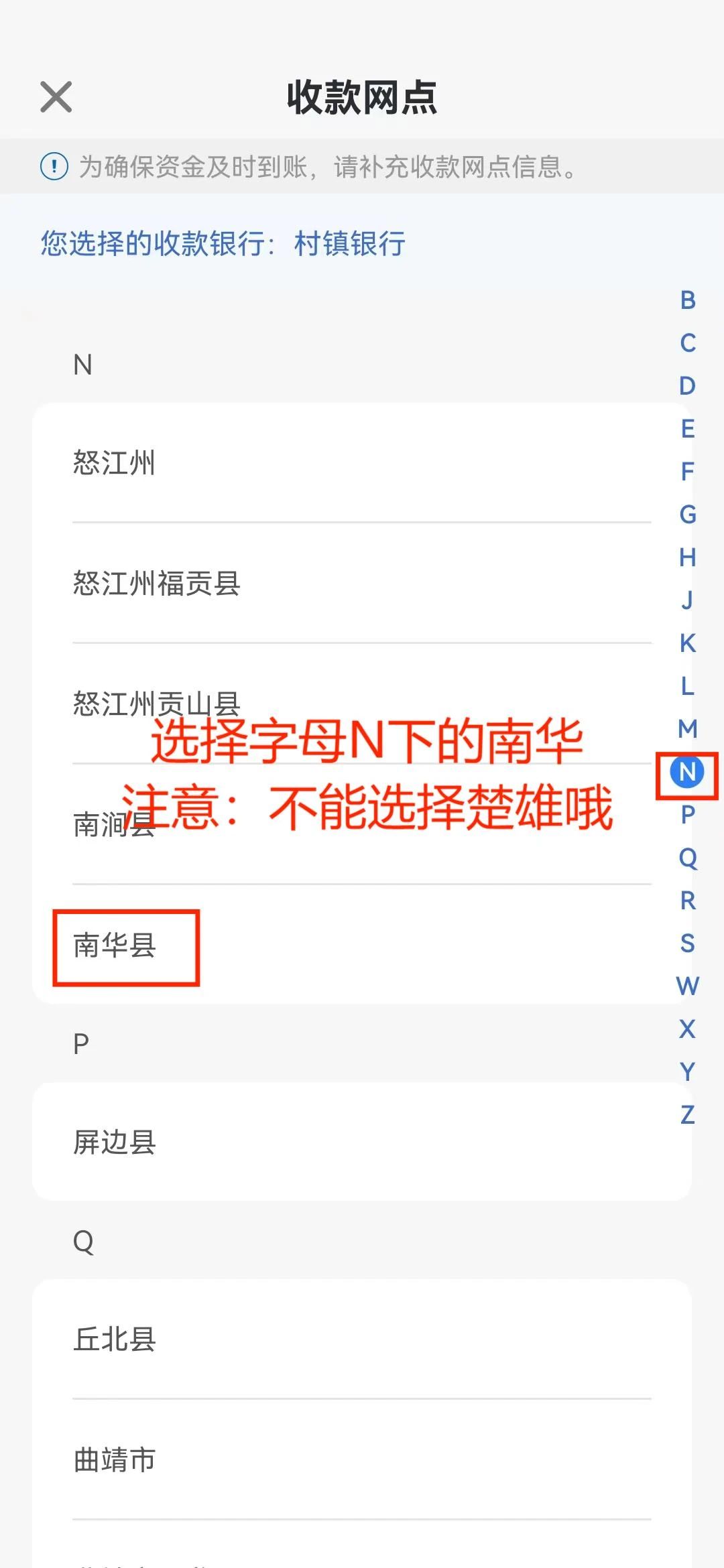Image resolution: width=724 pixels, height=1568 pixels.
Task: Select the 丘北县 row
Action: click(115, 1340)
